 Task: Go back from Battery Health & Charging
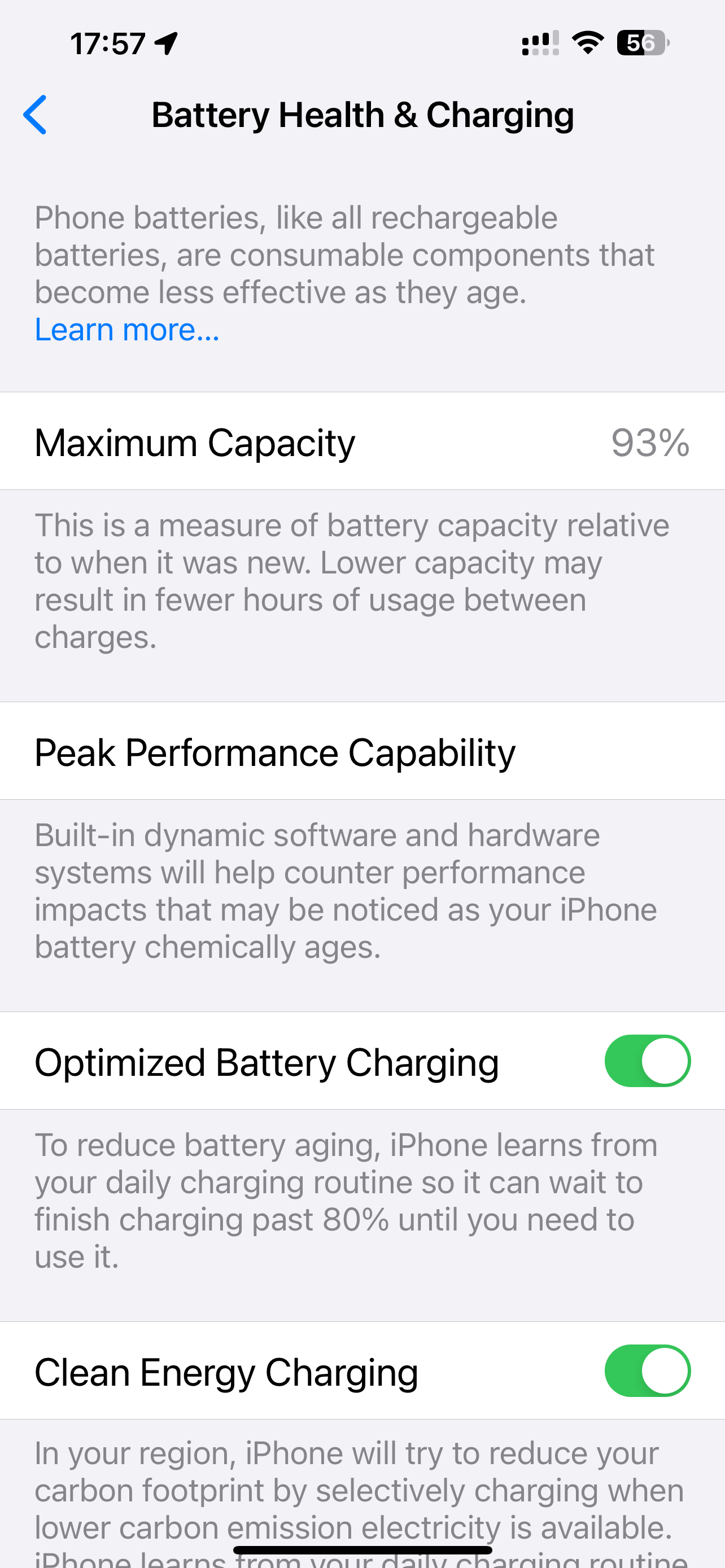coord(36,115)
